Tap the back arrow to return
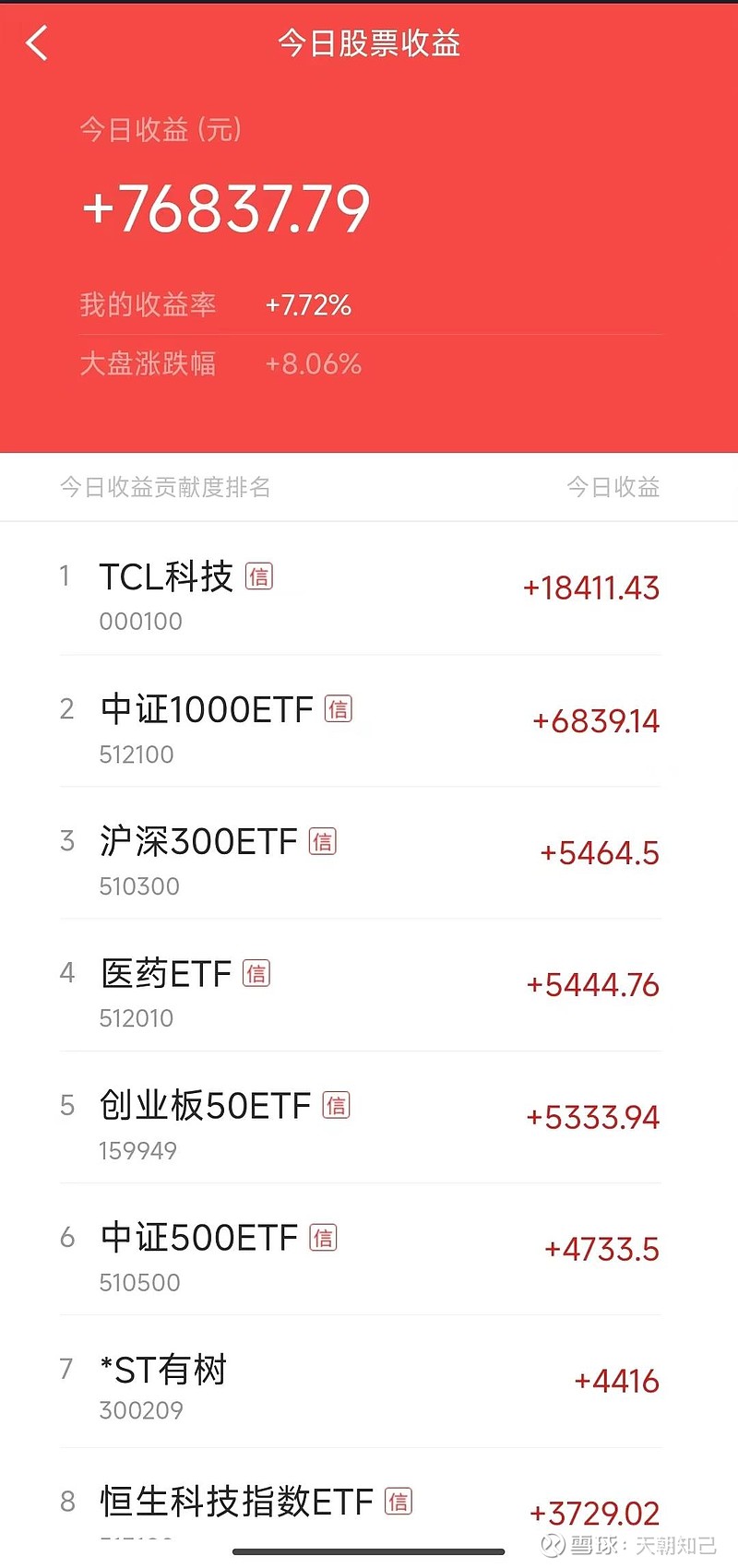 coord(37,43)
